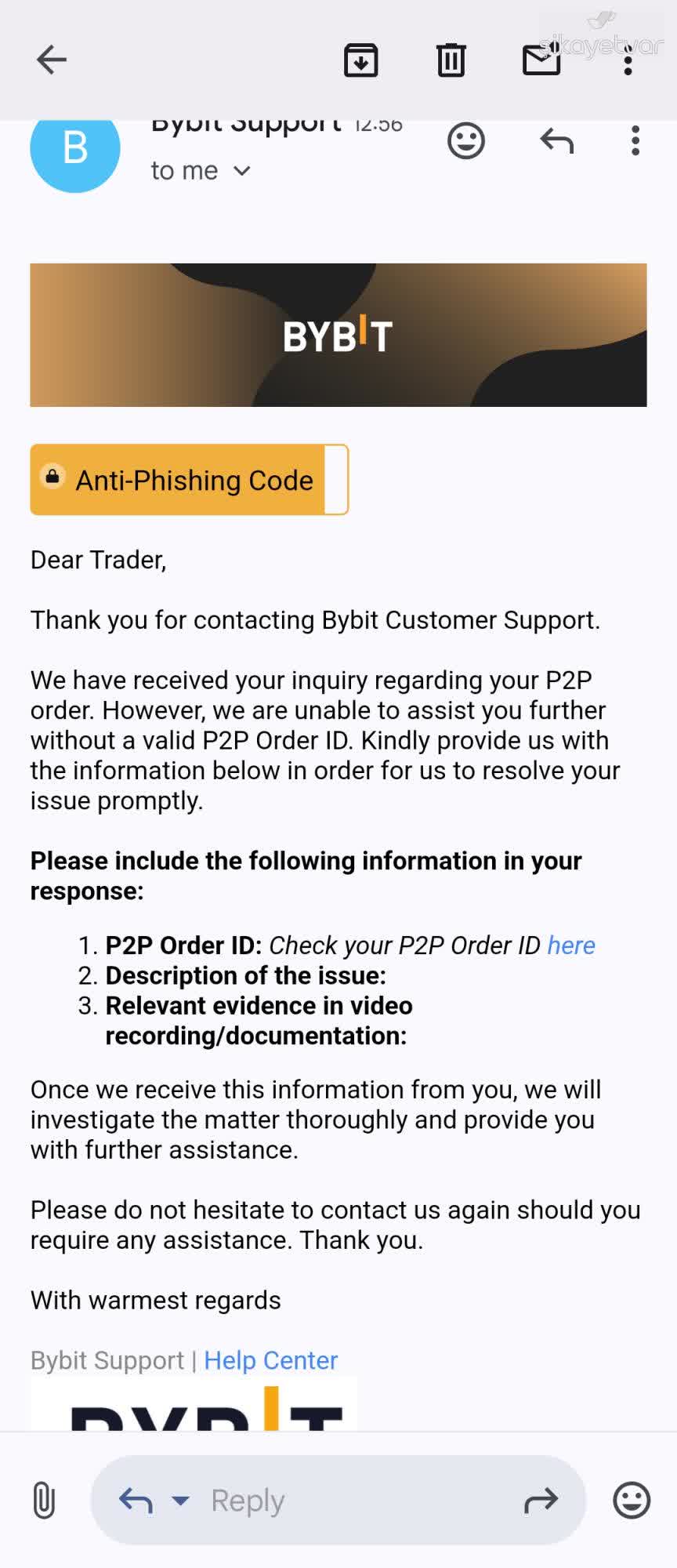
Task: Insert an emoji in the reply field
Action: click(x=632, y=1499)
